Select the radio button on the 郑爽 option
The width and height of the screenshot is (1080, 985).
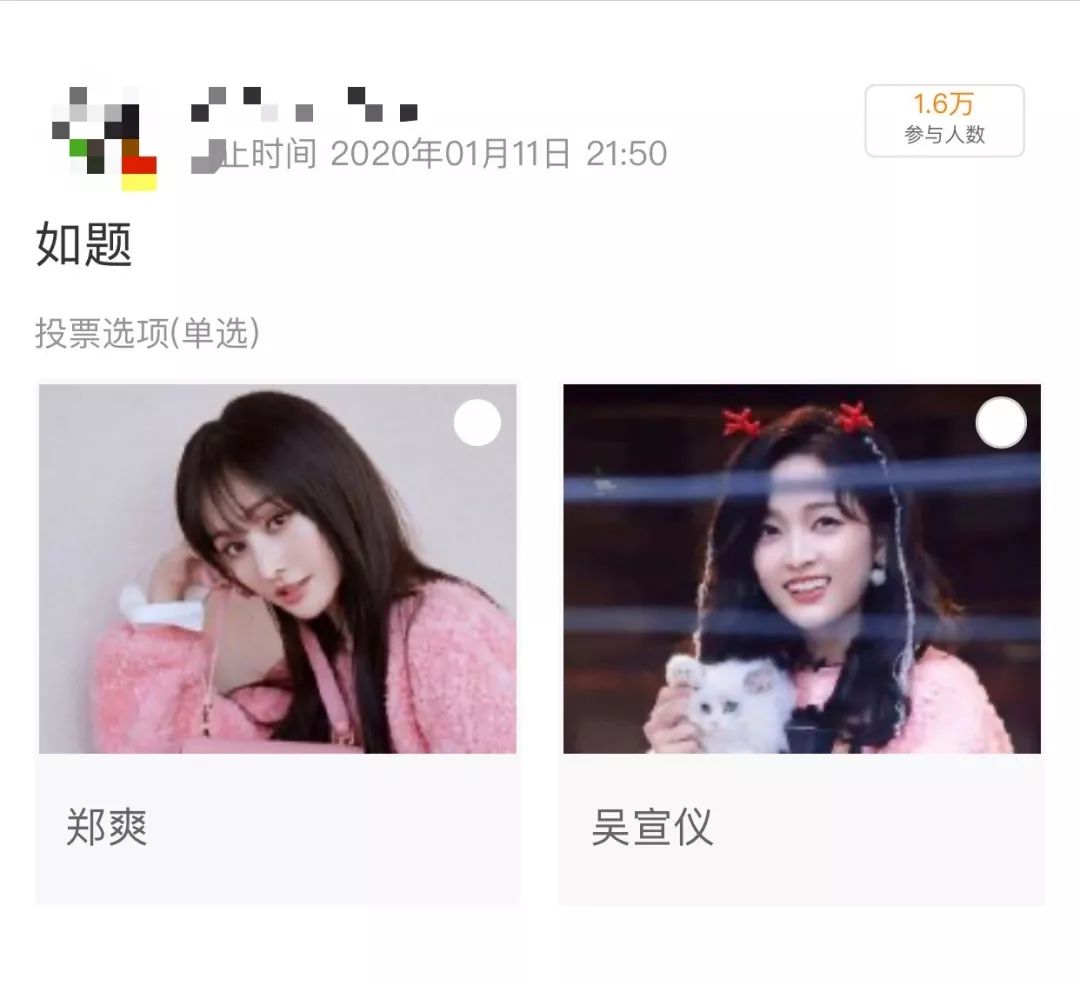click(x=477, y=423)
